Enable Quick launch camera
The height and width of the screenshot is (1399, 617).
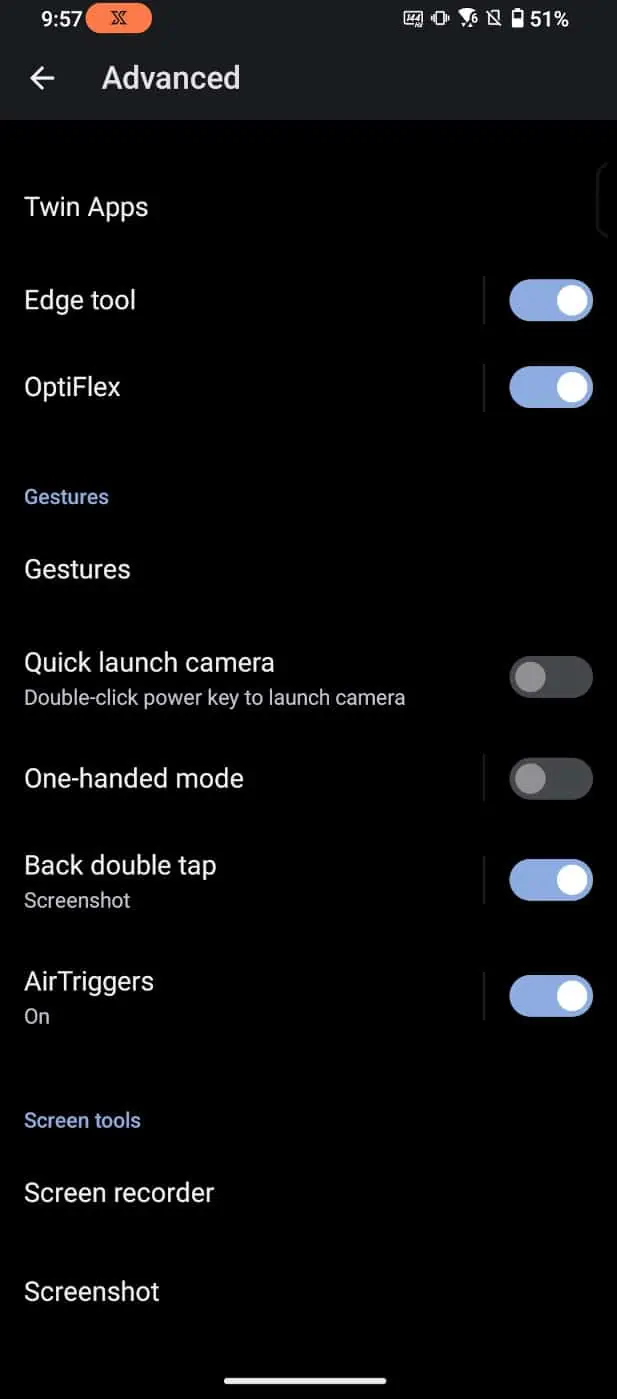point(551,677)
